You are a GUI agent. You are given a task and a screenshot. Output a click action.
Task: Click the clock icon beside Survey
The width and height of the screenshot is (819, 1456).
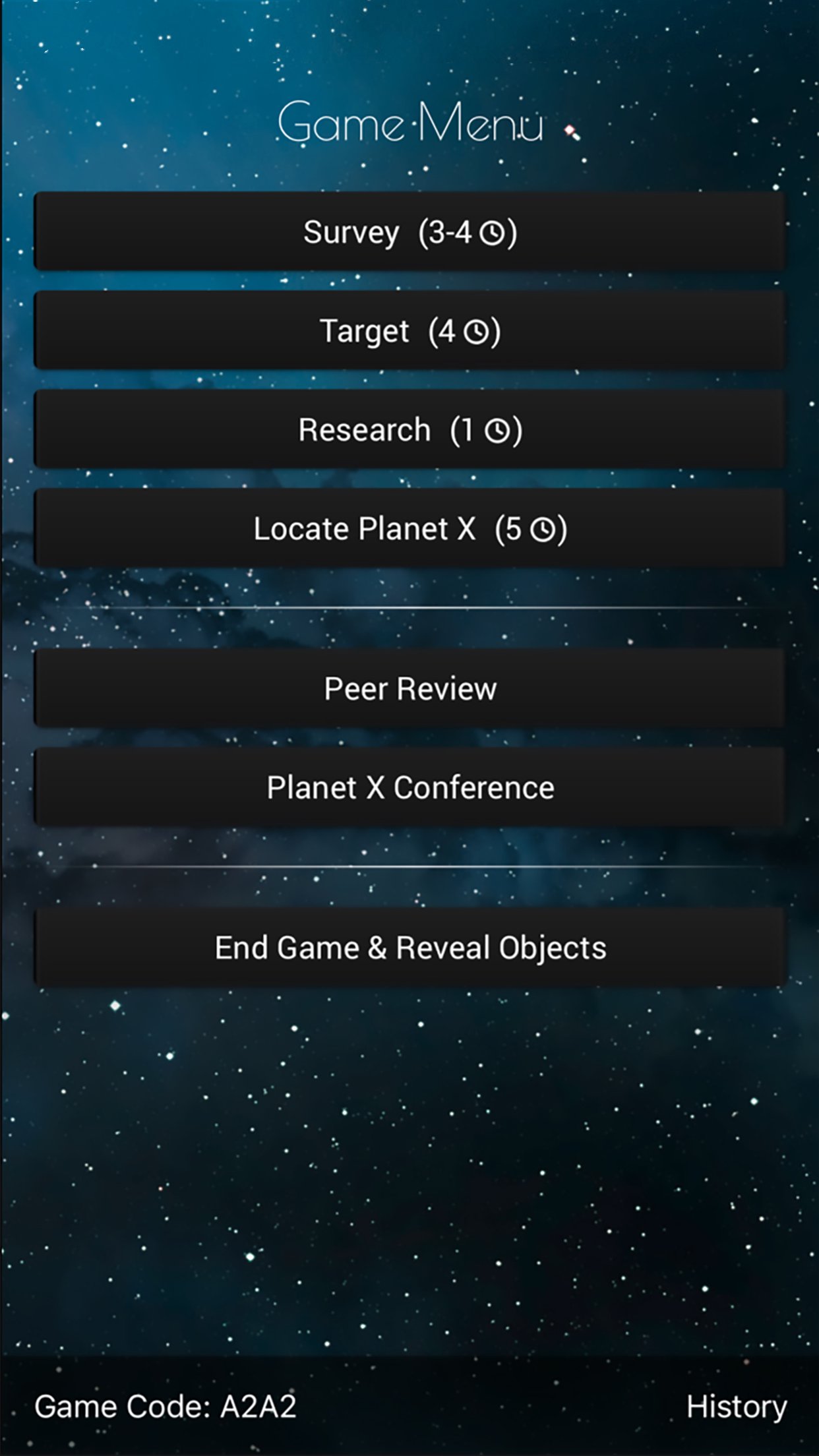click(x=493, y=231)
